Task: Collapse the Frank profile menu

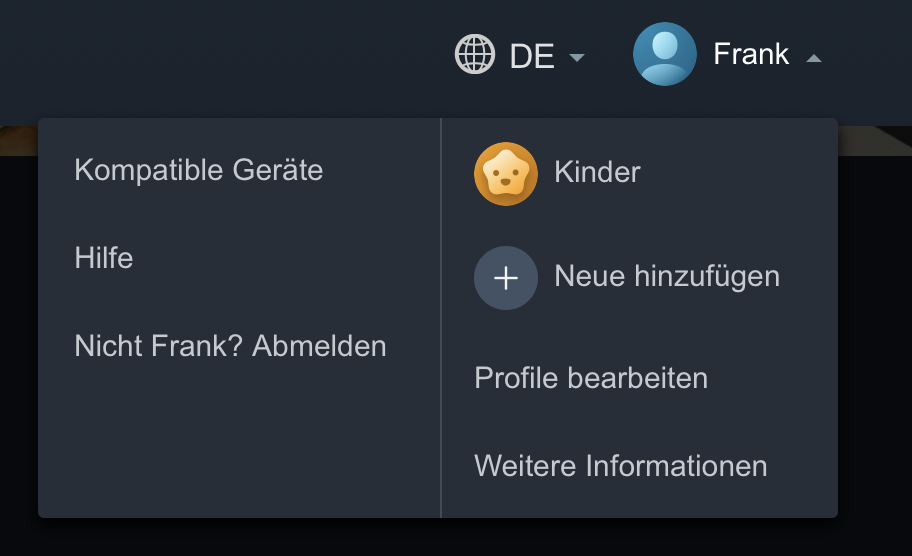Action: pos(727,54)
